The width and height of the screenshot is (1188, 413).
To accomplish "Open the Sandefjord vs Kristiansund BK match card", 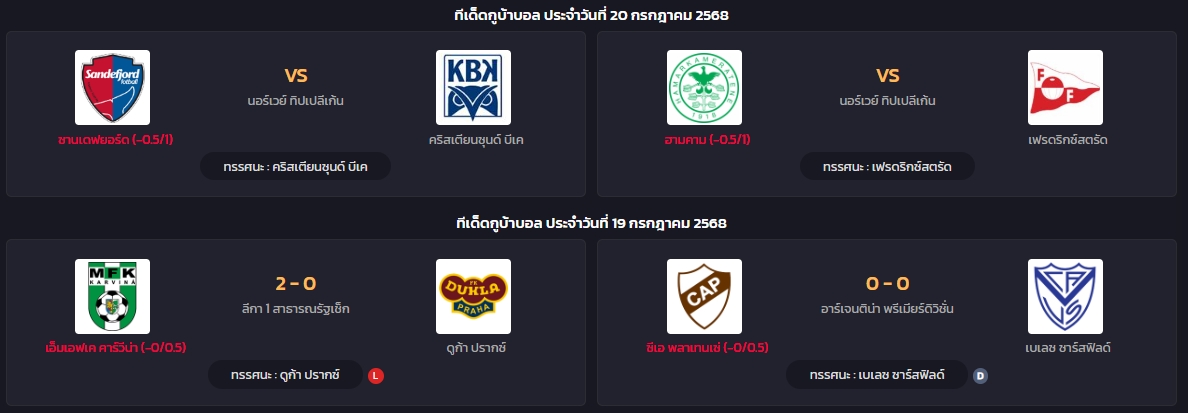I will pos(295,113).
